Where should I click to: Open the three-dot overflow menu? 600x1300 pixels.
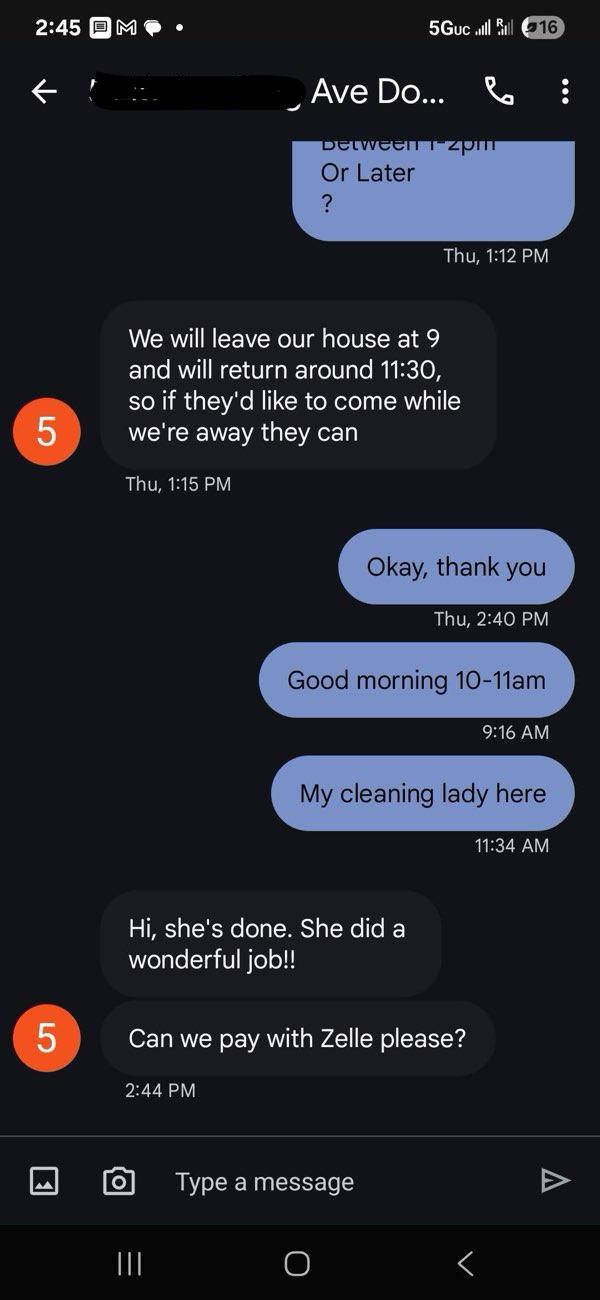click(x=565, y=92)
